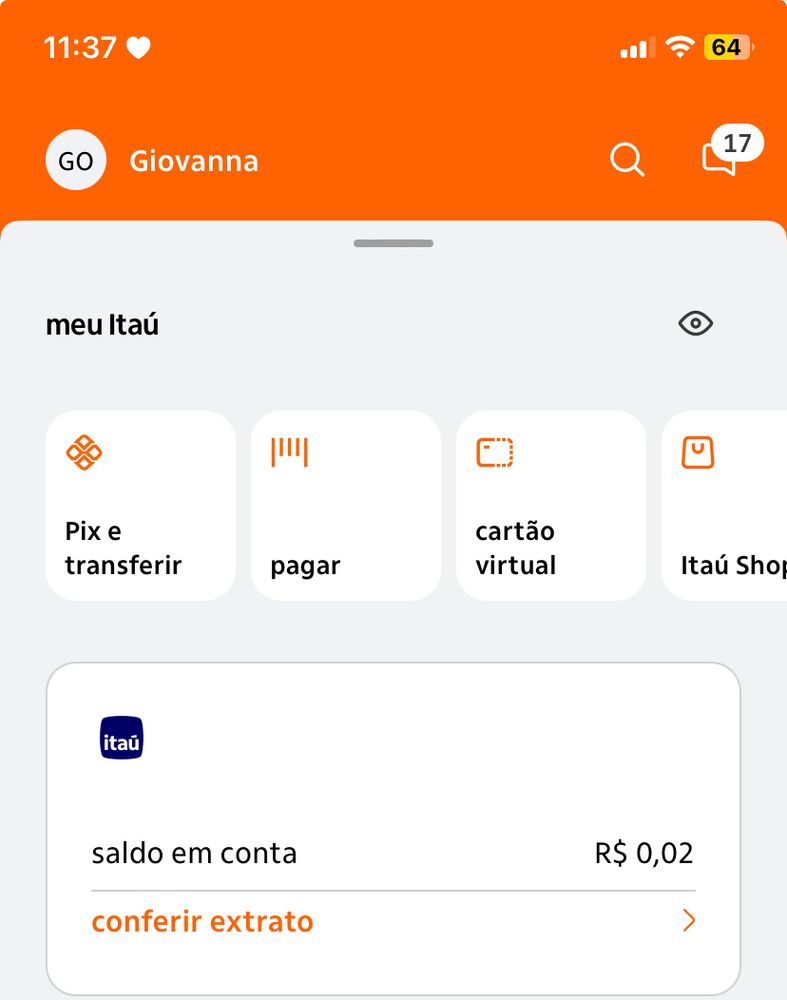Open the search magnifier icon
The height and width of the screenshot is (1000, 787).
coord(627,160)
